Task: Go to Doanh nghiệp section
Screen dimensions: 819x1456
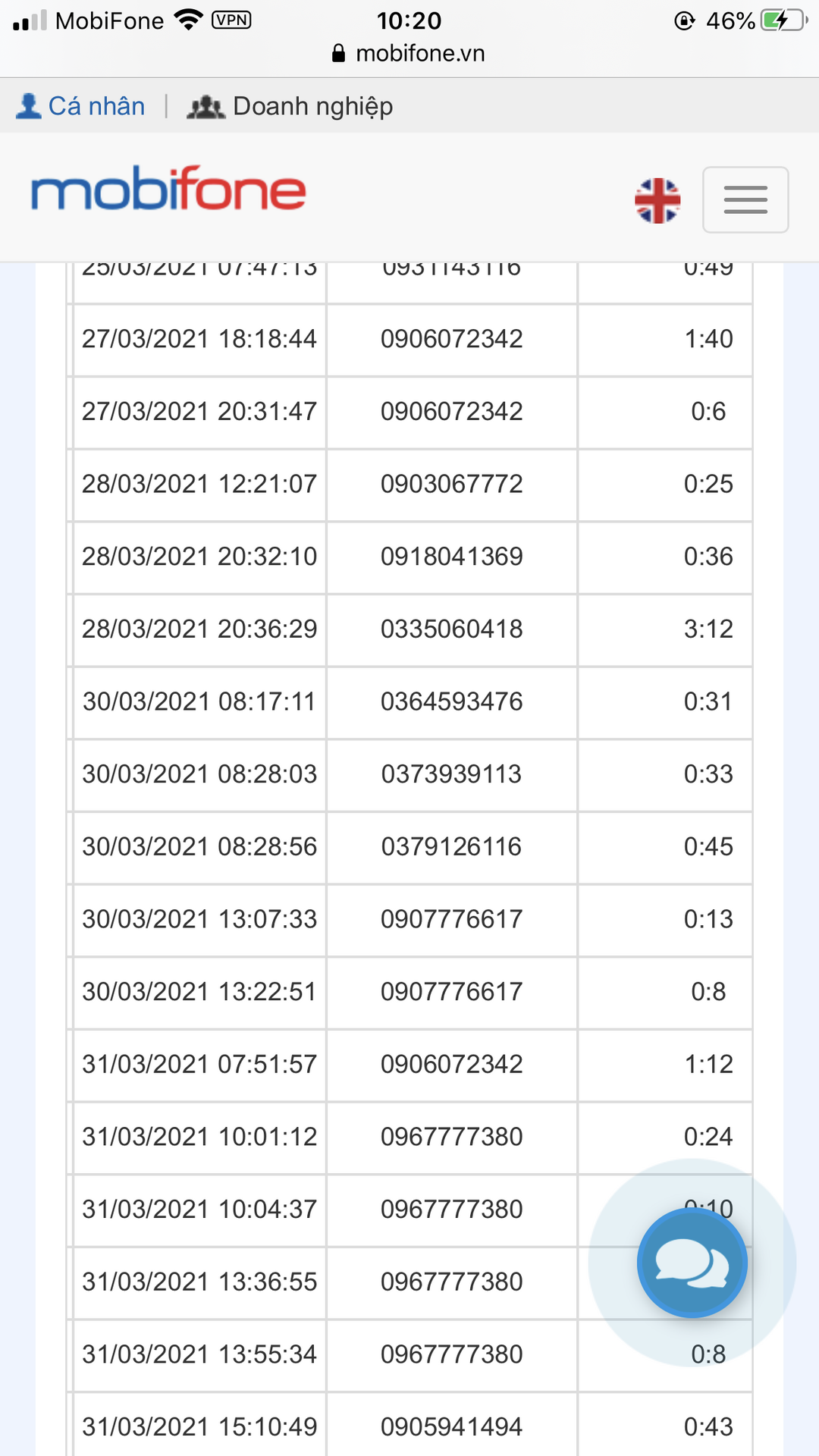Action: pos(290,106)
